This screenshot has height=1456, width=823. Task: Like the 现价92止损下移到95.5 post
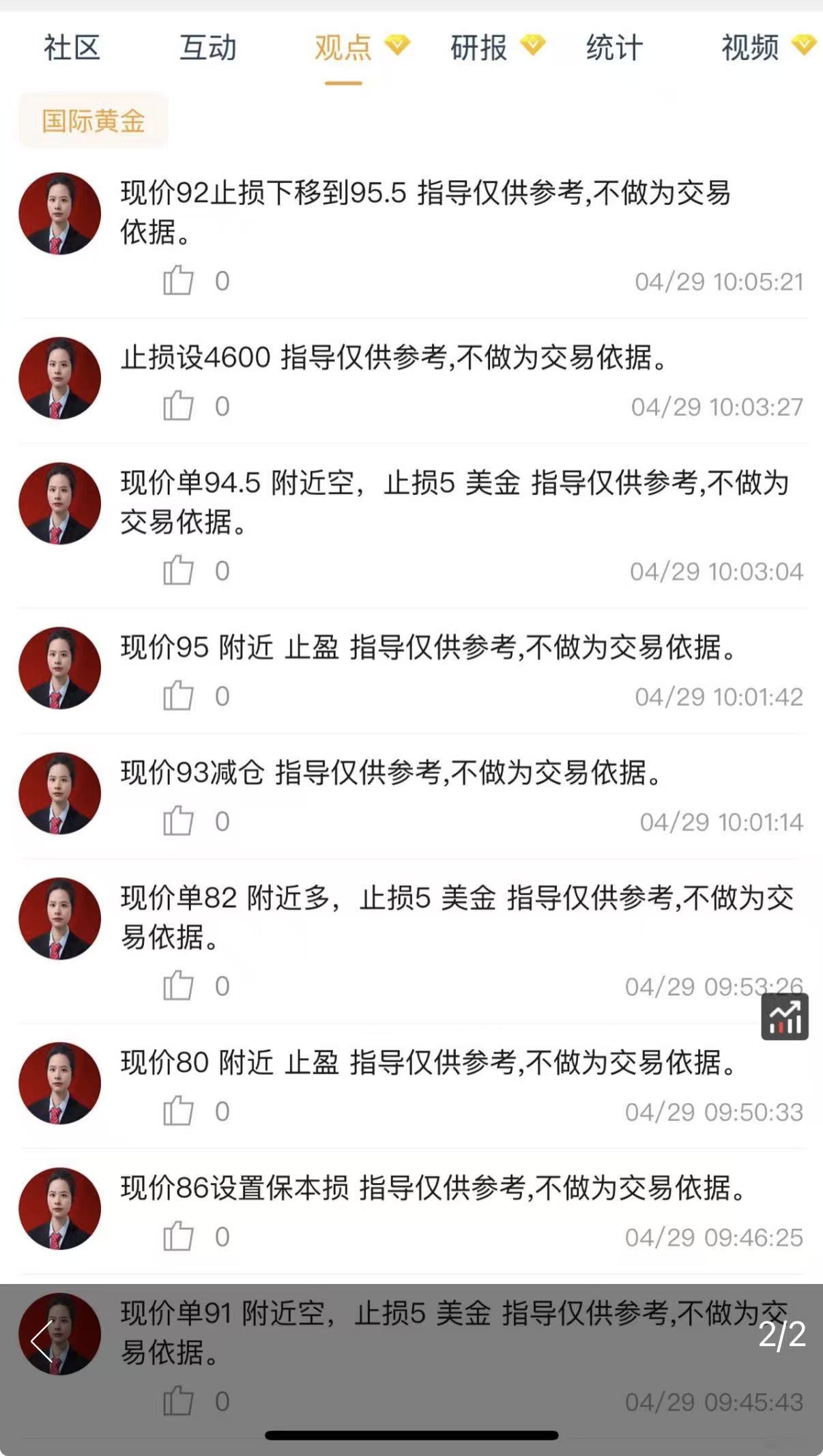click(x=178, y=281)
